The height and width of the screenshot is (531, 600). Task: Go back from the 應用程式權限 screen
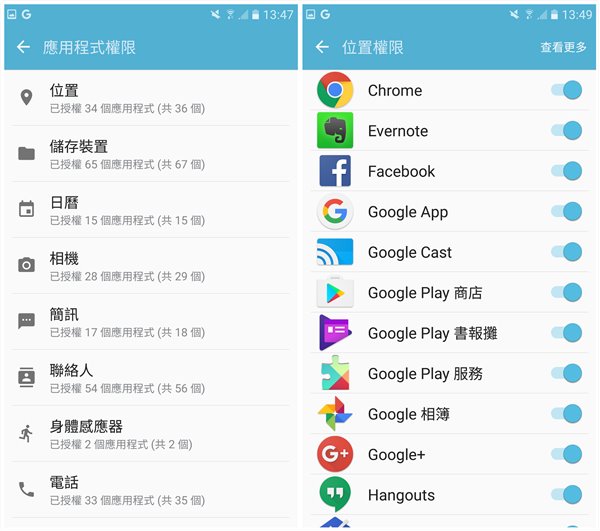24,47
